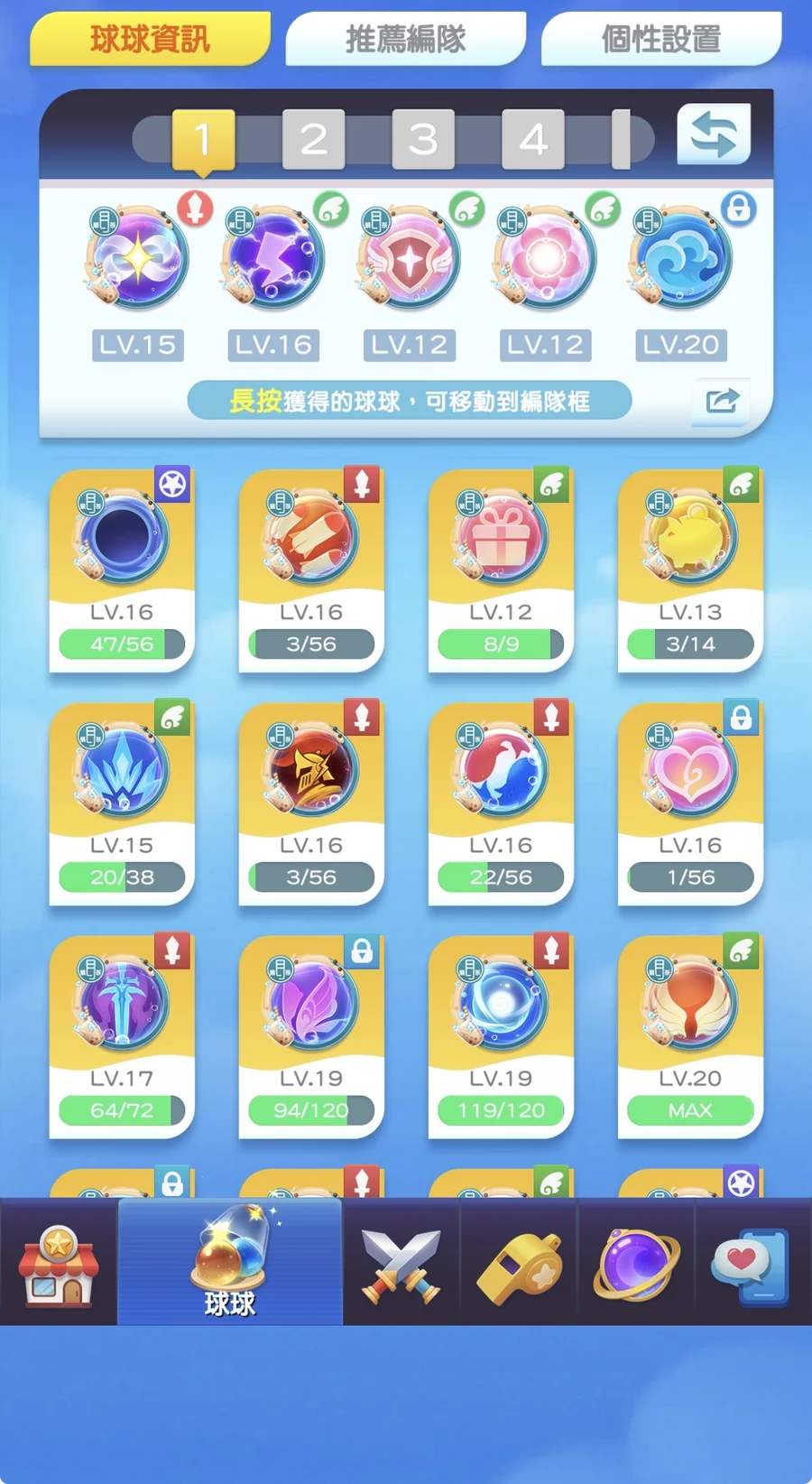The height and width of the screenshot is (1484, 812).
Task: Go to the shop tab
Action: (x=58, y=1263)
